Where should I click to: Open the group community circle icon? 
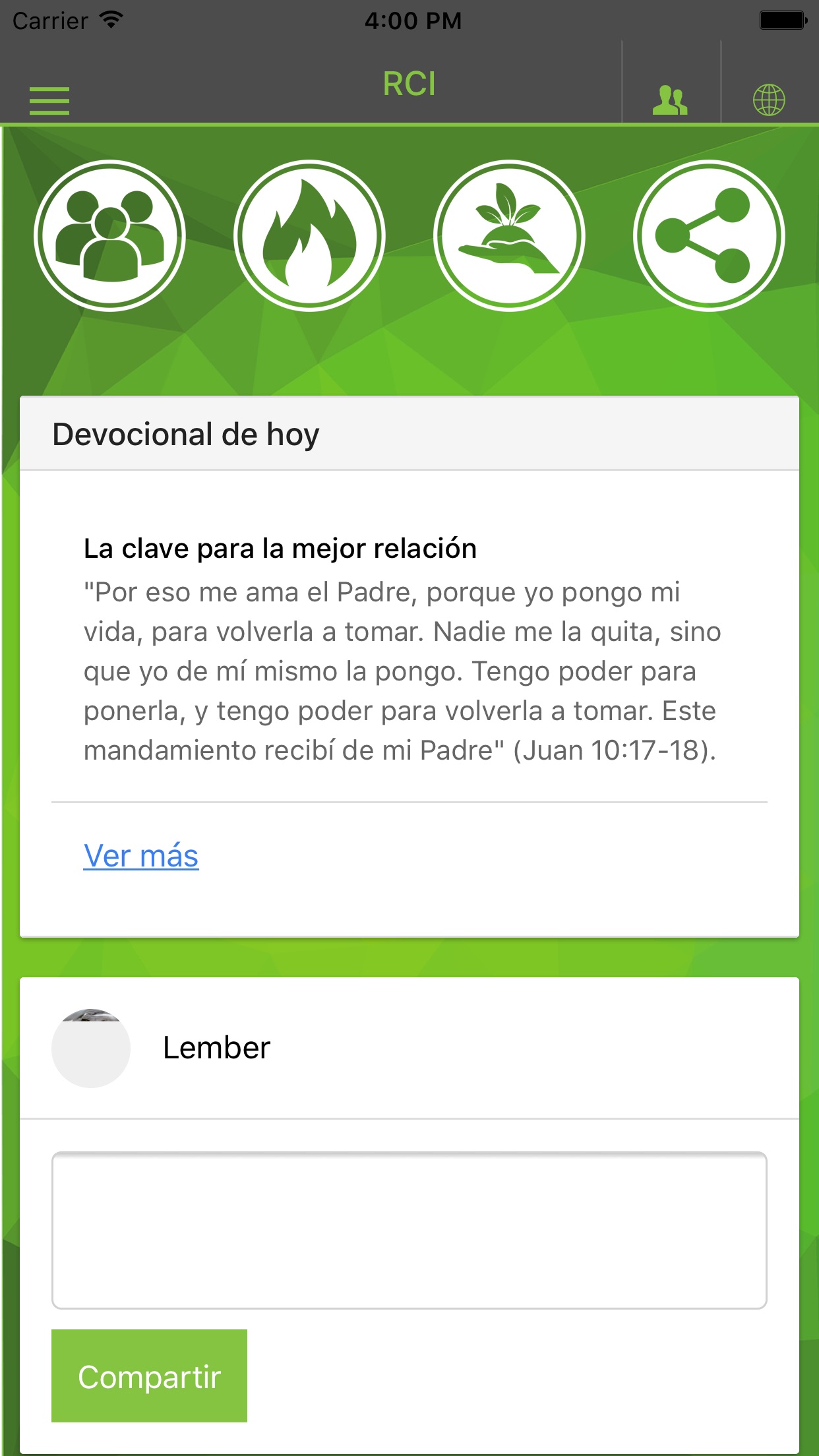pos(110,235)
